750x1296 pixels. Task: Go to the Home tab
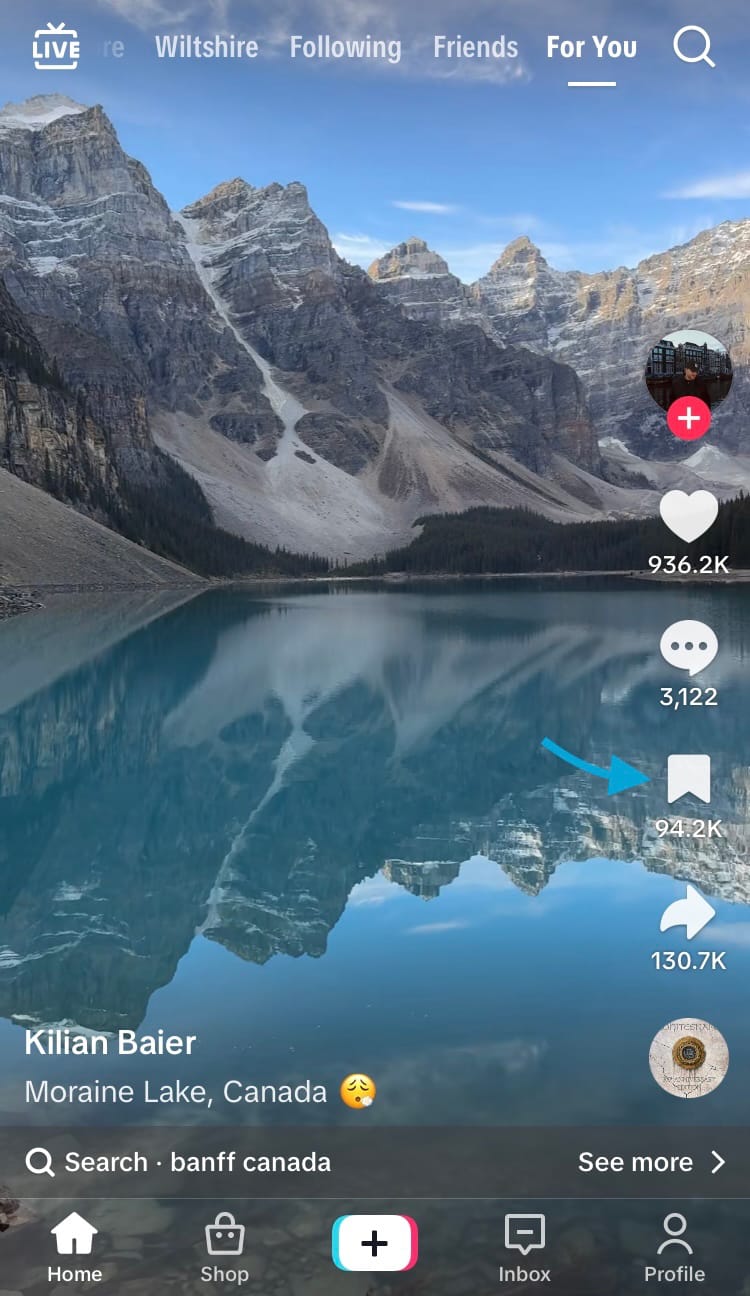(75, 1247)
